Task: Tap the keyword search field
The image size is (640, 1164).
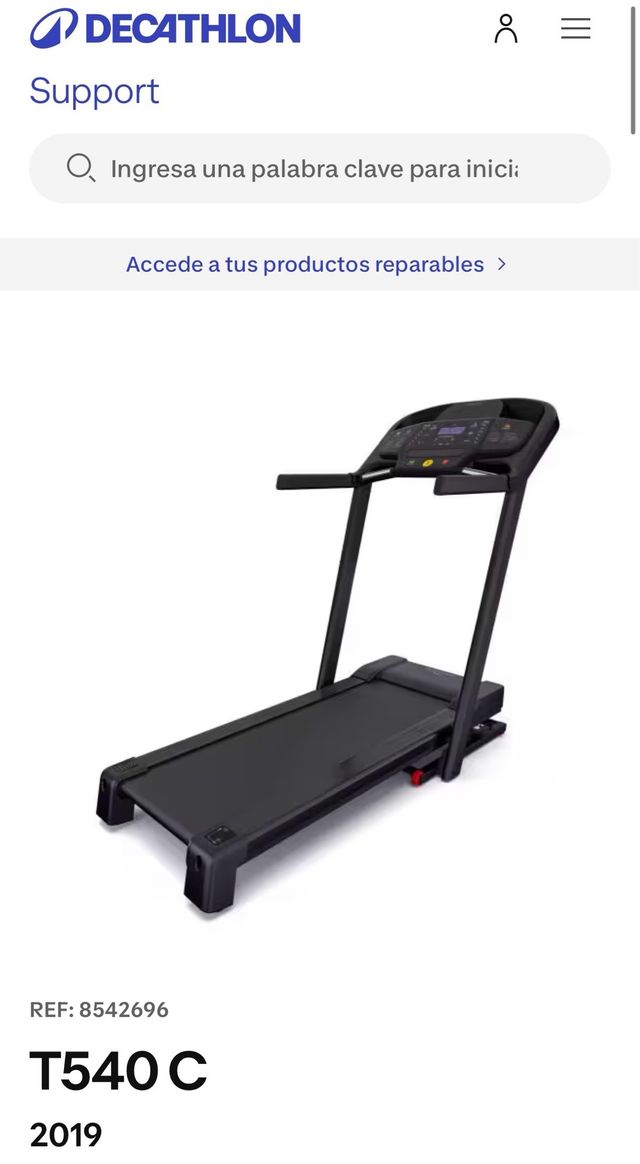Action: point(314,168)
